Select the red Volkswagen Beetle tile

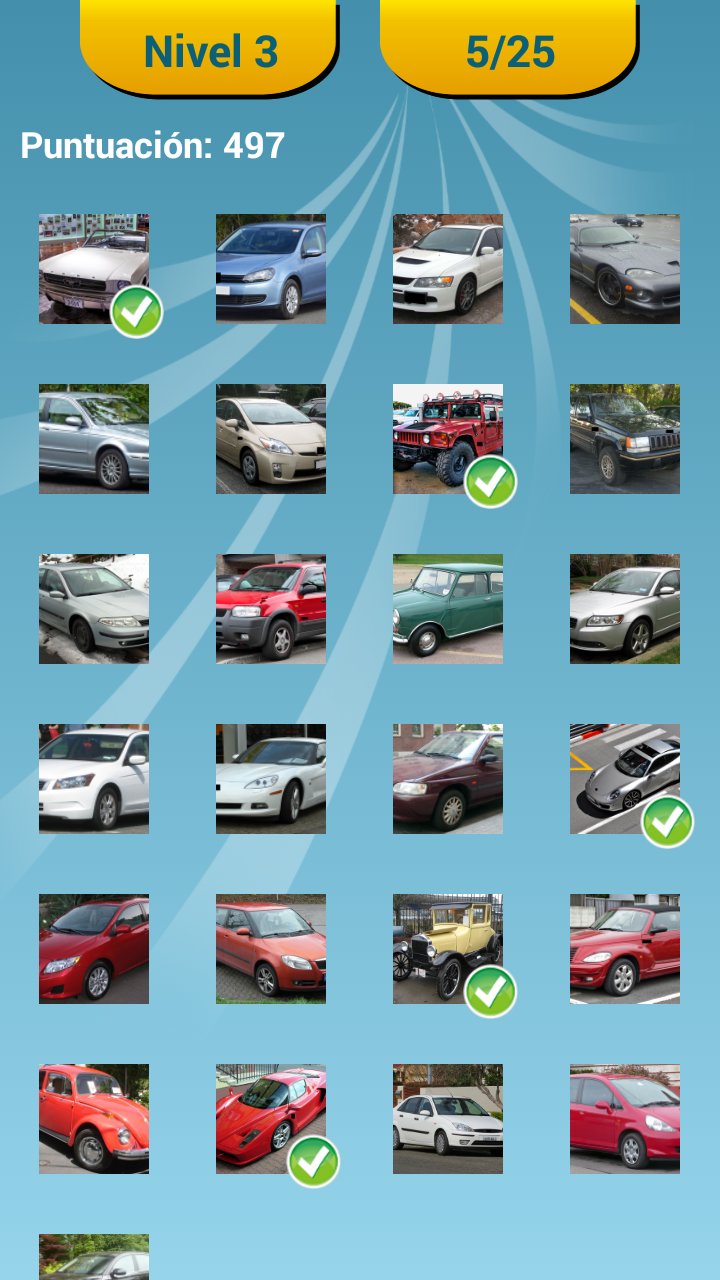pyautogui.click(x=94, y=1118)
